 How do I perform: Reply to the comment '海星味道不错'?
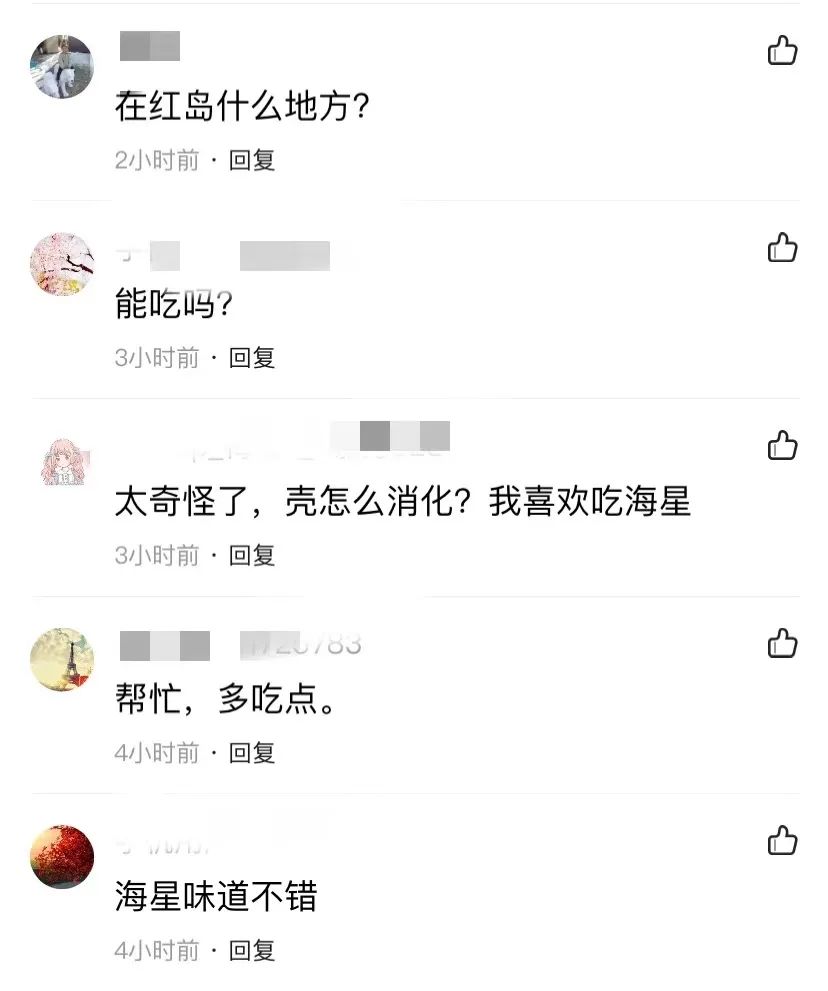point(252,951)
